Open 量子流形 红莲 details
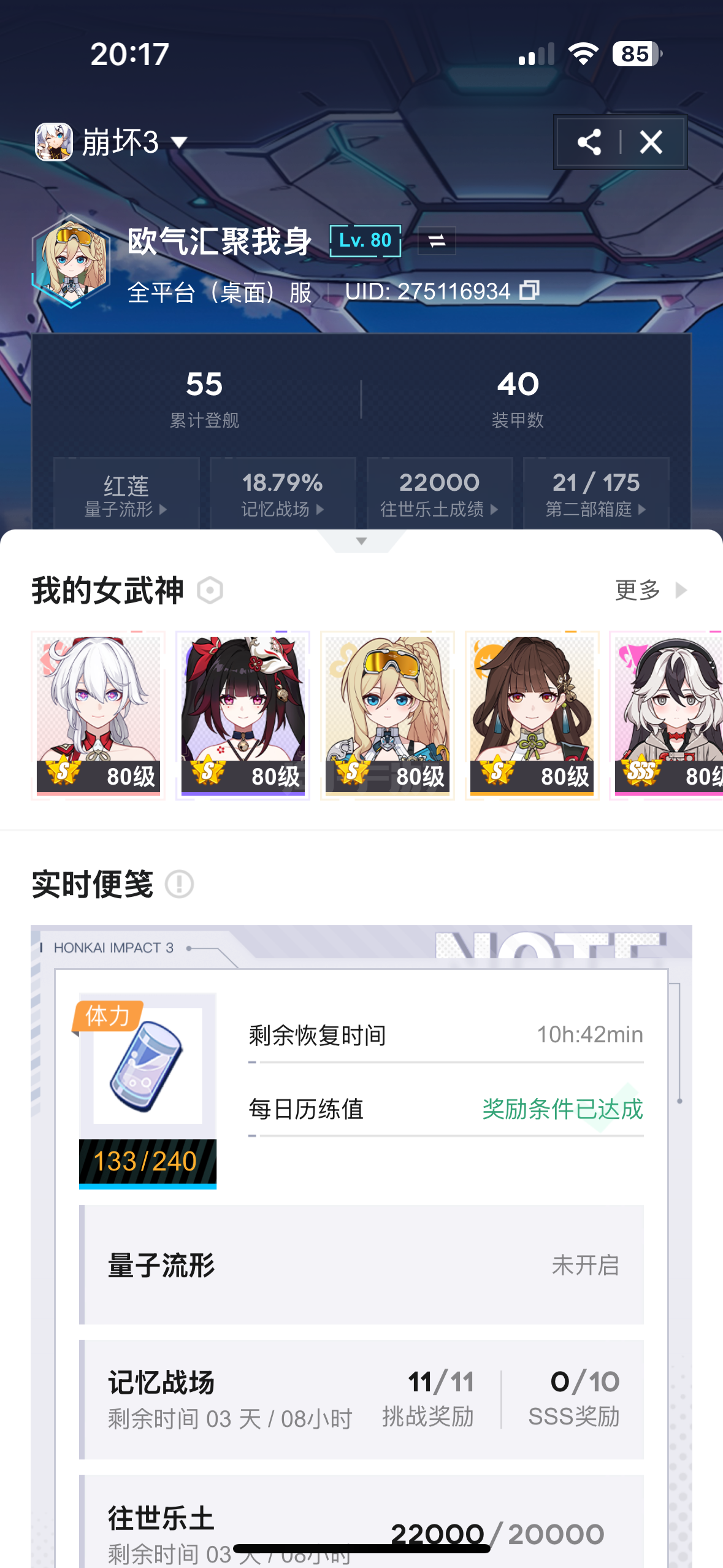 126,494
